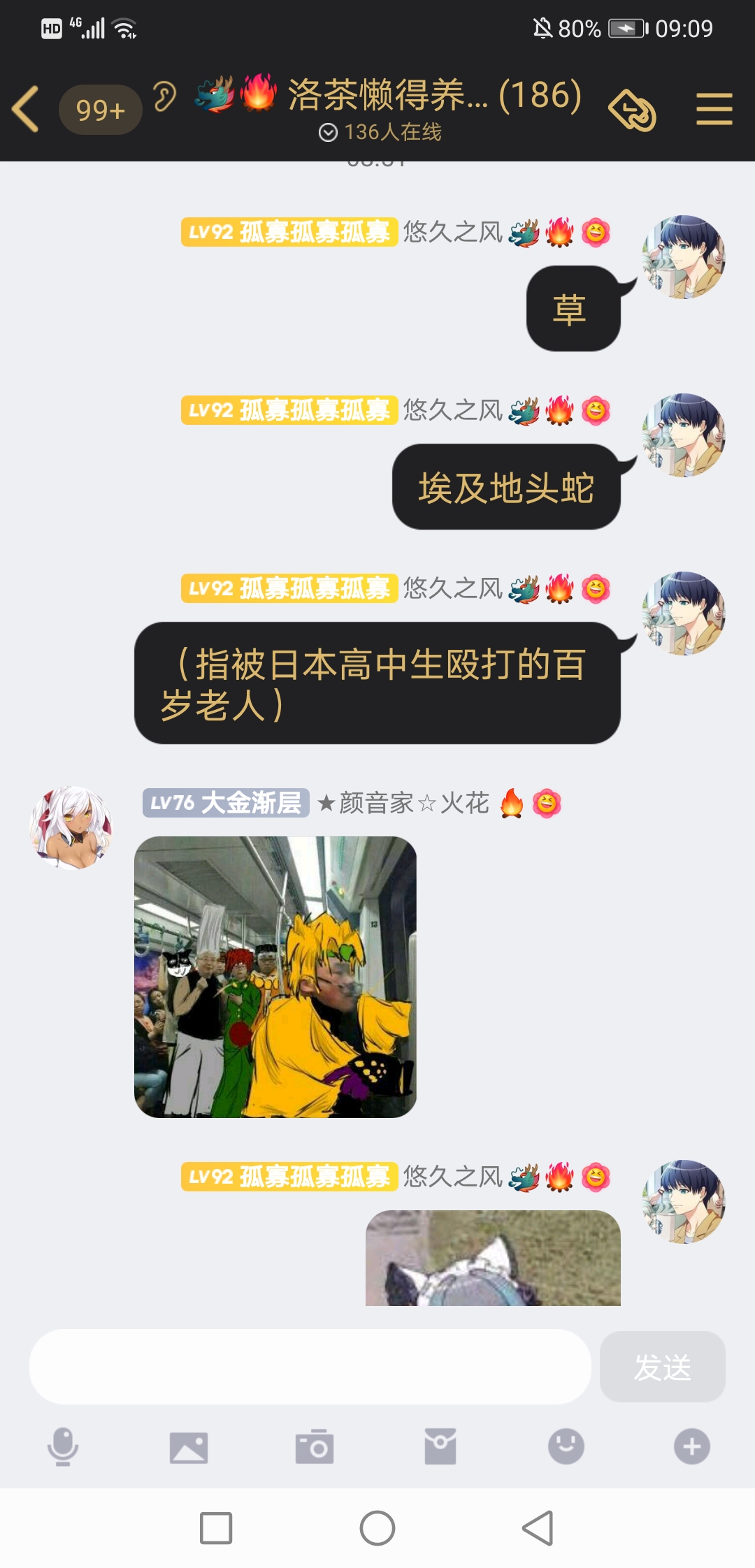Open the camera to take a photo
Image resolution: width=755 pixels, height=1568 pixels.
click(315, 1447)
